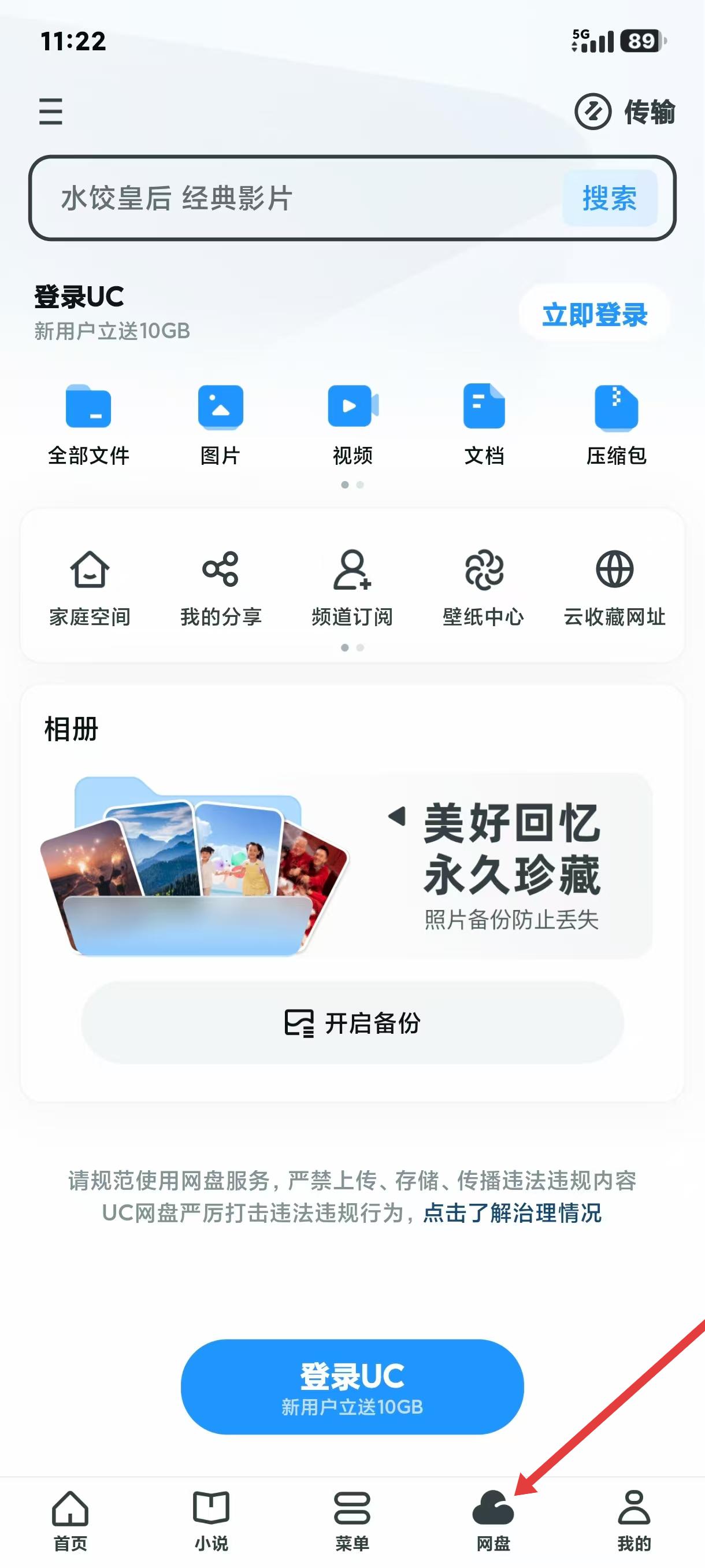Open the hamburger drawer menu

pyautogui.click(x=50, y=112)
